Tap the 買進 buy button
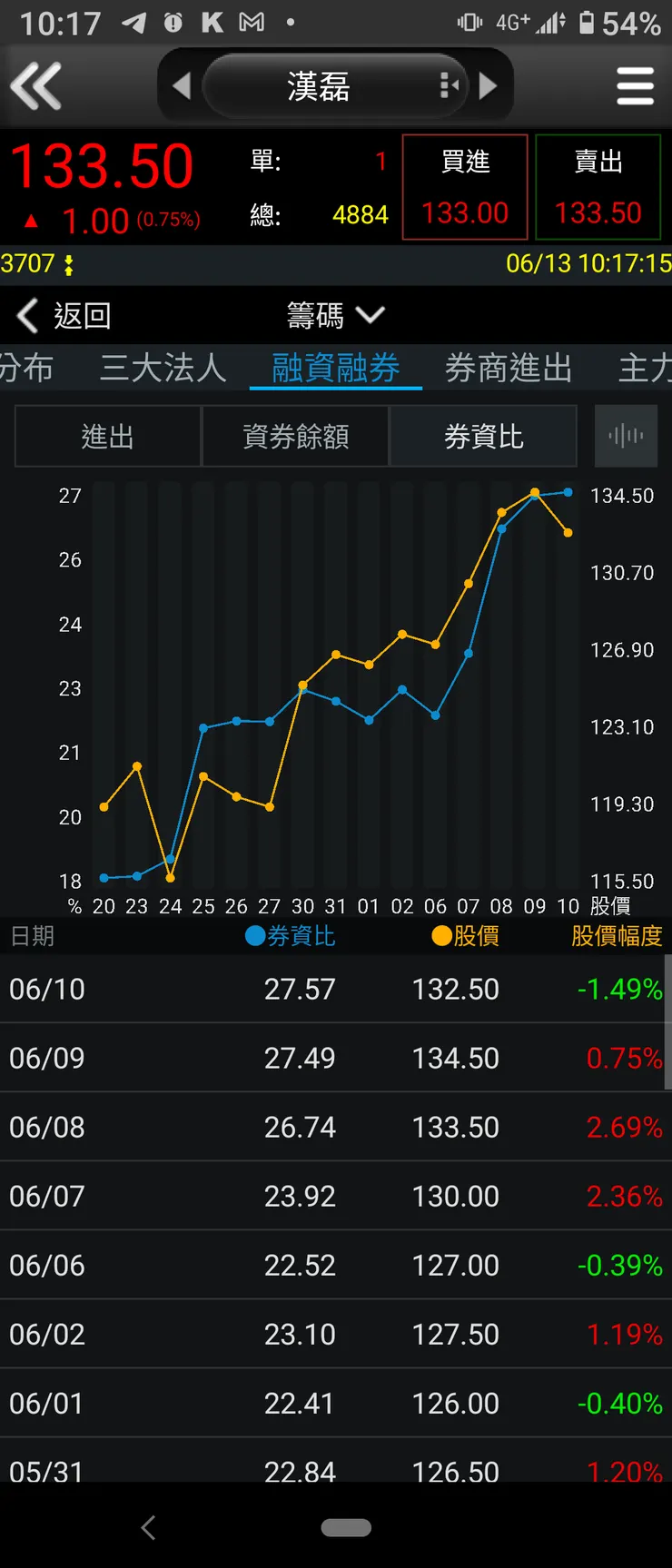The image size is (672, 1568). (x=465, y=187)
